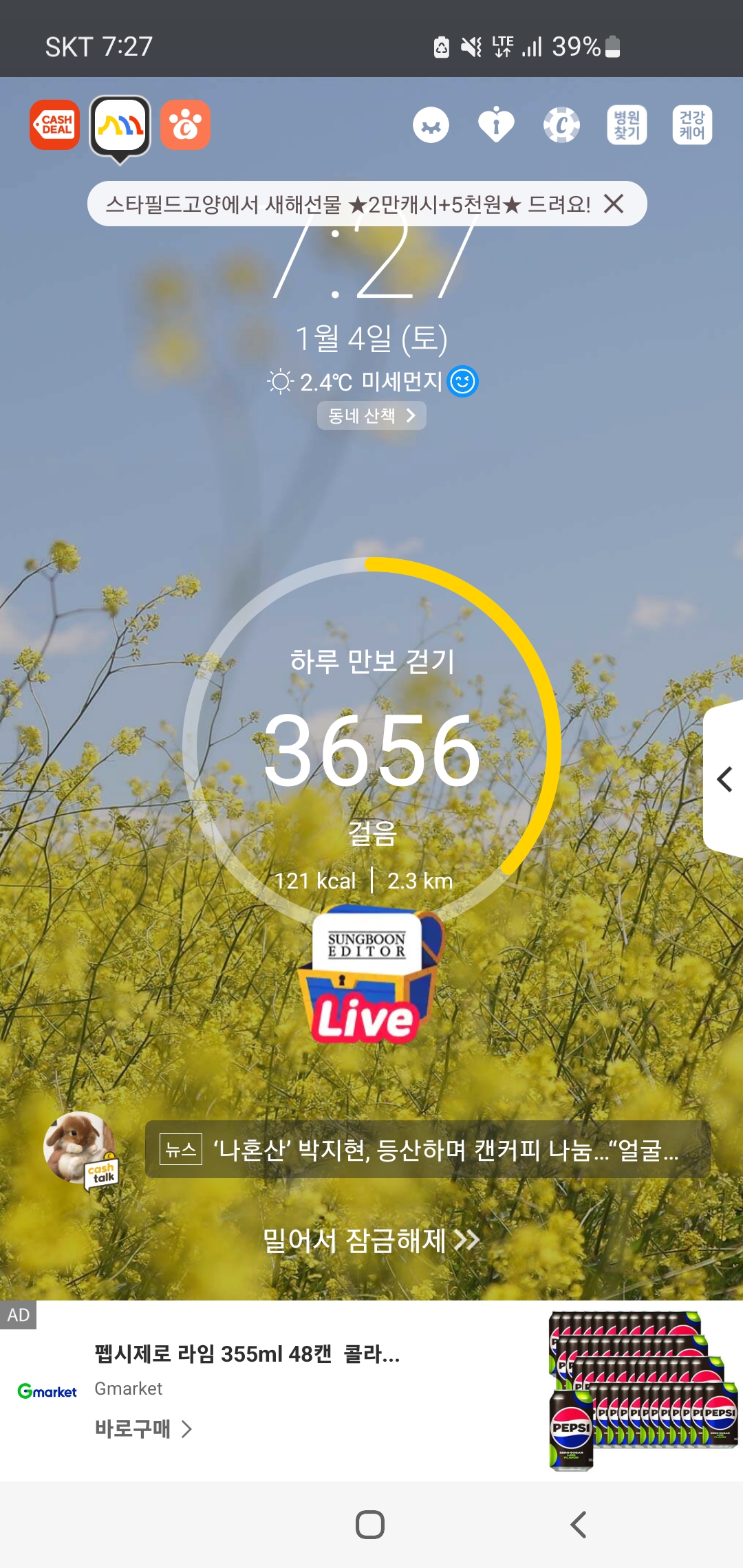Open the Cash Talk rabbit avatar
The width and height of the screenshot is (743, 1568).
[80, 1149]
